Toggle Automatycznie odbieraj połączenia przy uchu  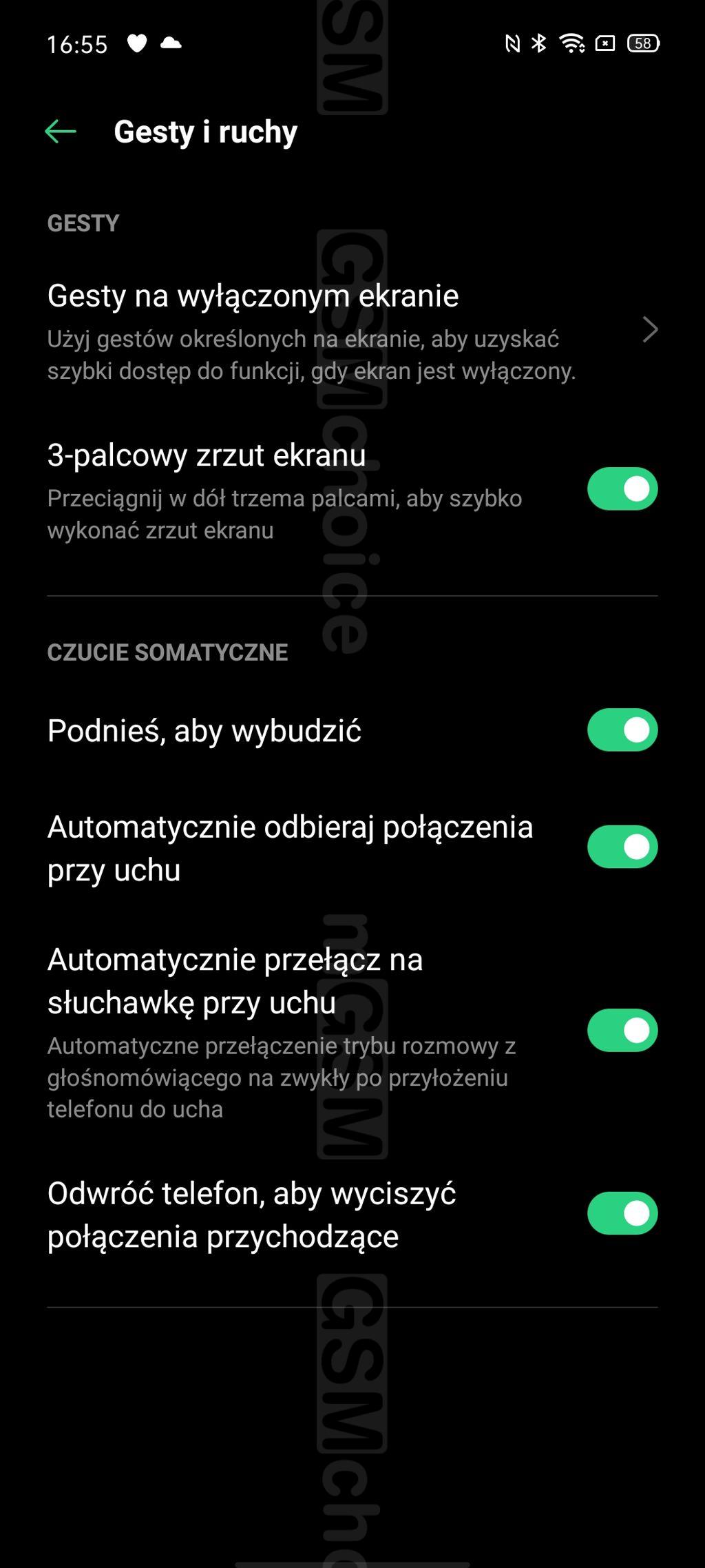(x=622, y=847)
